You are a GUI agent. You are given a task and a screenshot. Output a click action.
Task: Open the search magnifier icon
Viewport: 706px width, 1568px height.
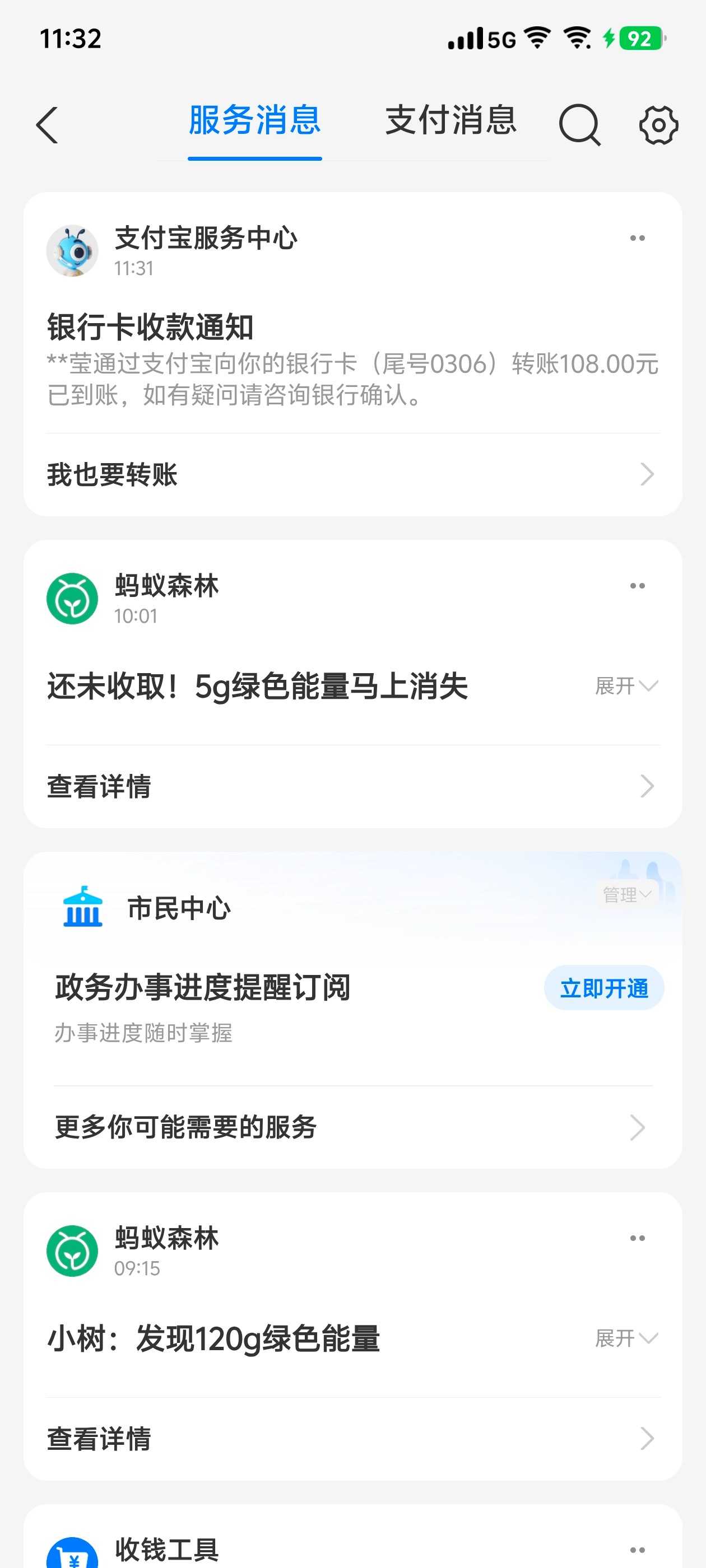(579, 125)
